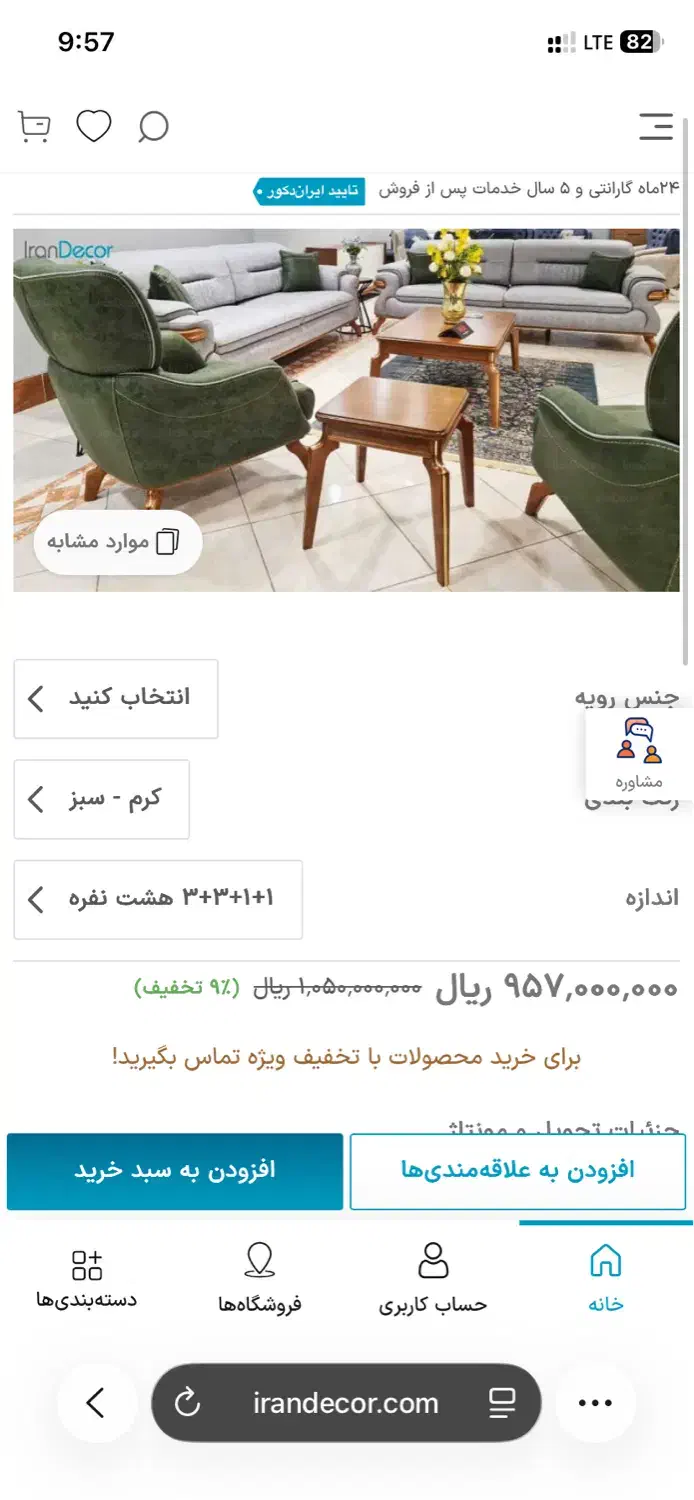Open the انتخاب کنید fabric dropdown

click(x=116, y=699)
